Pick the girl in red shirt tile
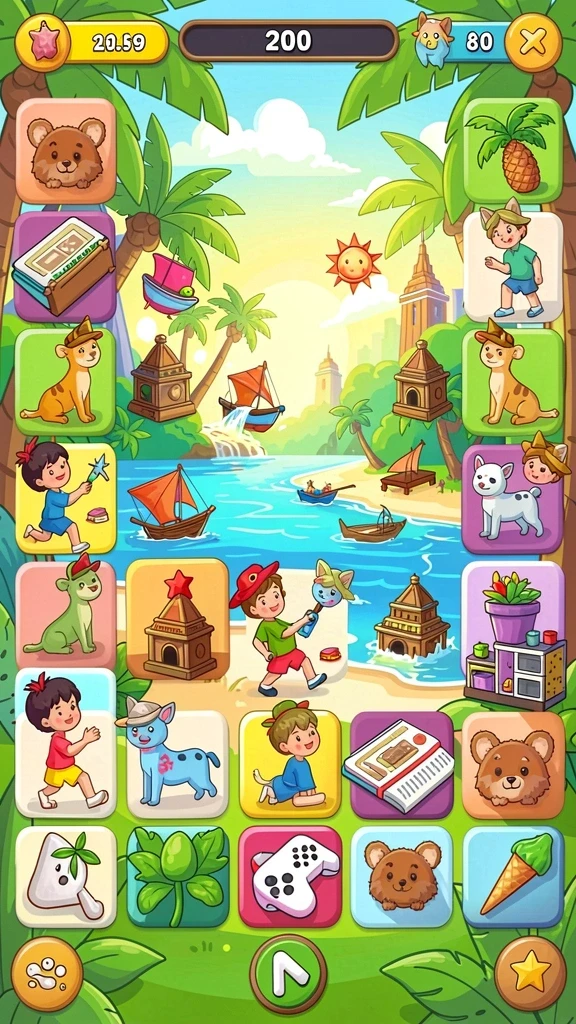576x1024 pixels. click(65, 743)
